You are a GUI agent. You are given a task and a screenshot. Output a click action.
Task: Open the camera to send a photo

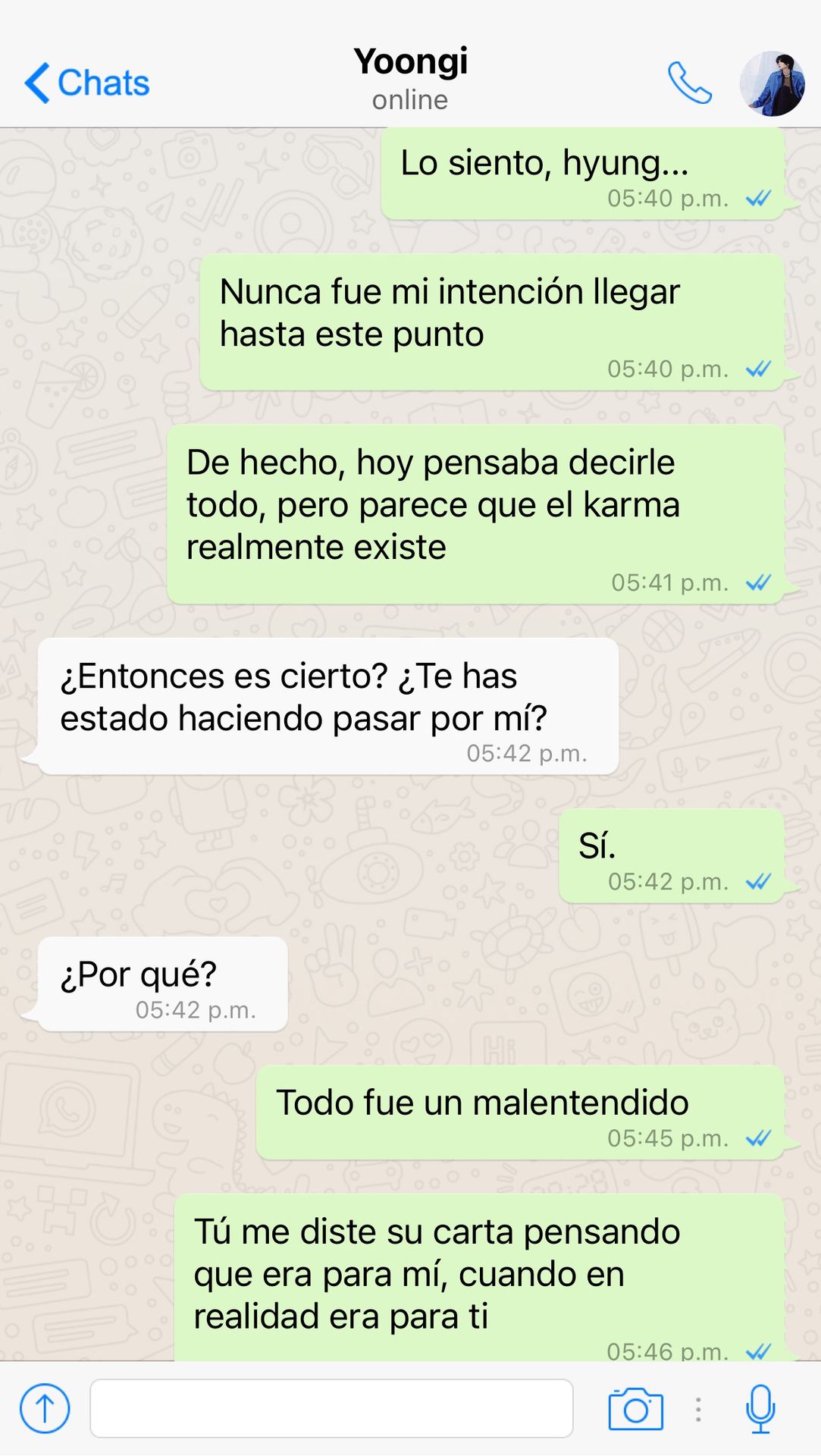635,1409
